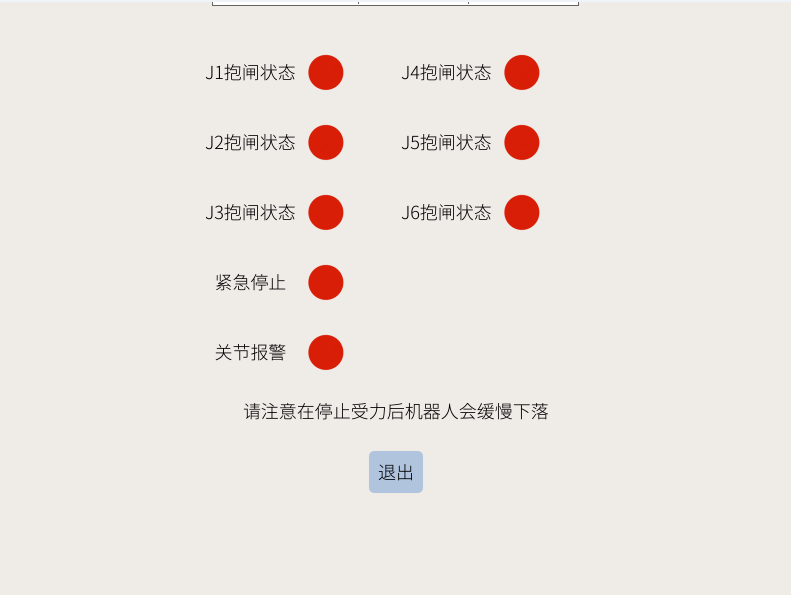Tap the 退出 exit button

coord(396,472)
